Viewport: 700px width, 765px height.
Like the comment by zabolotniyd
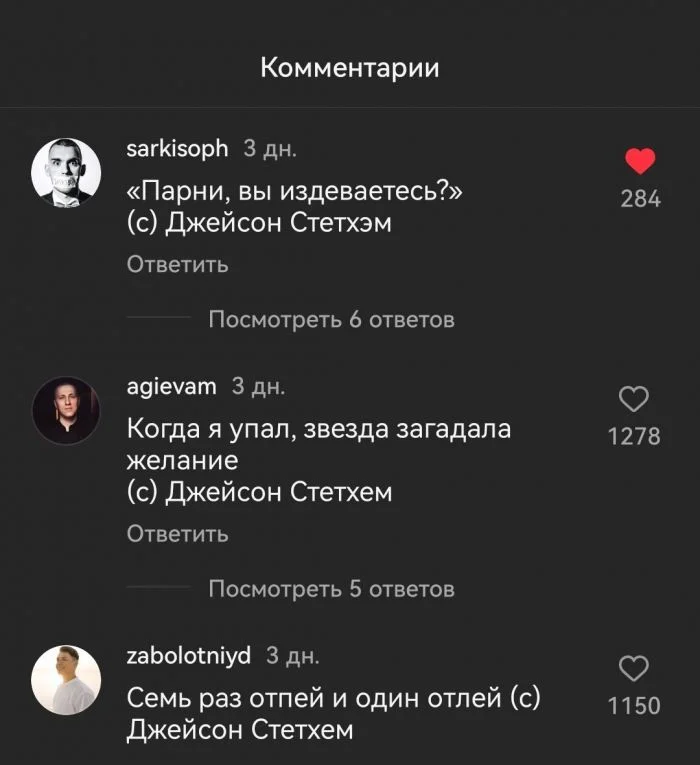(634, 669)
